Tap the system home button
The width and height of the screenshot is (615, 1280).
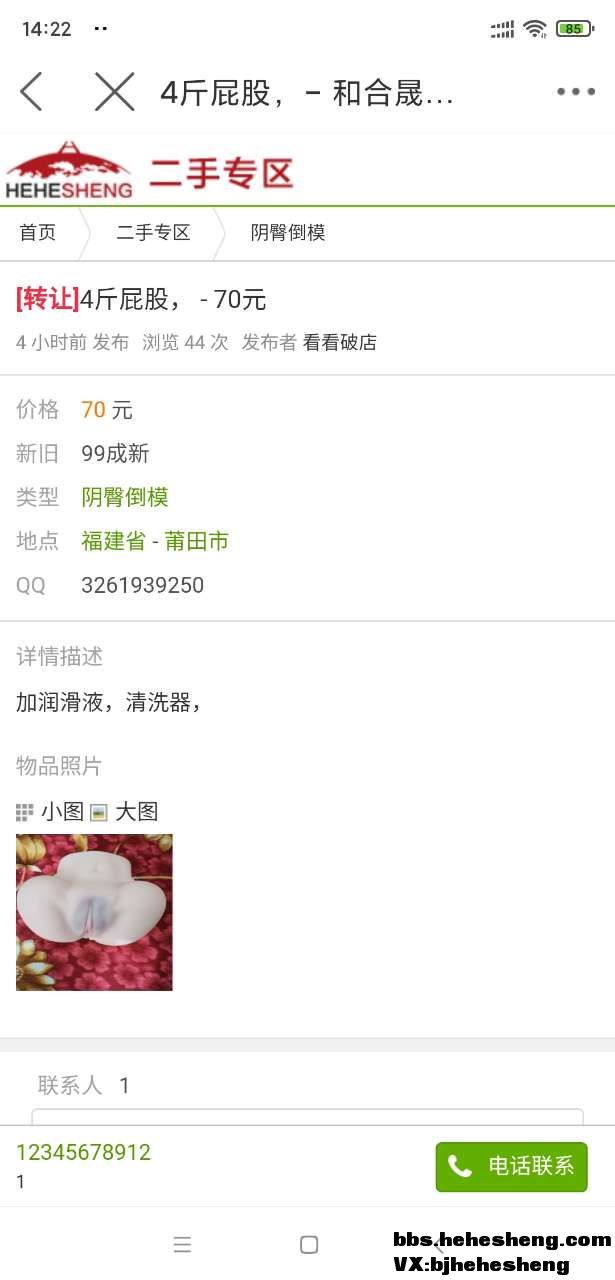[x=309, y=1244]
